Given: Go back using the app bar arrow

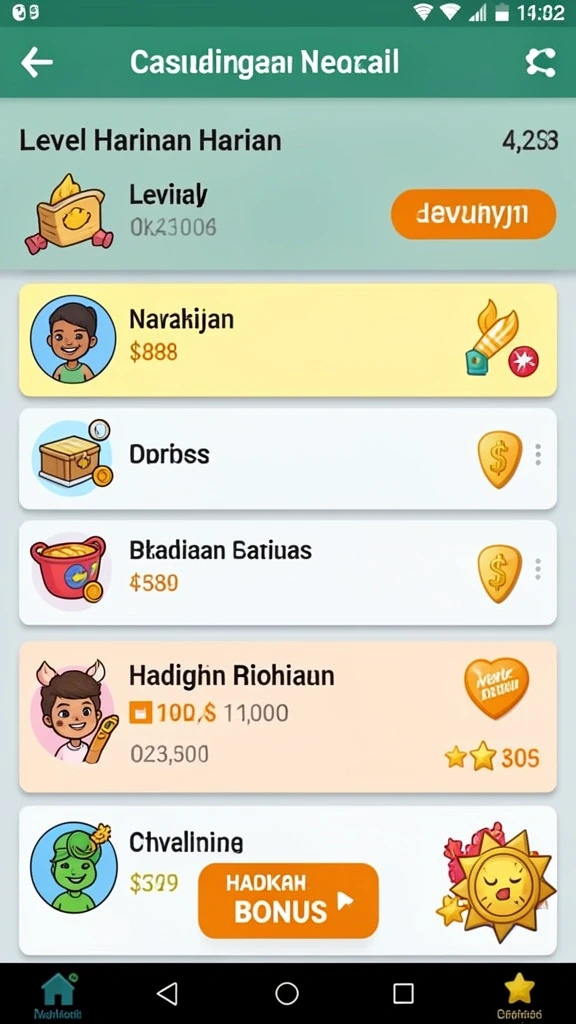Looking at the screenshot, I should point(37,63).
